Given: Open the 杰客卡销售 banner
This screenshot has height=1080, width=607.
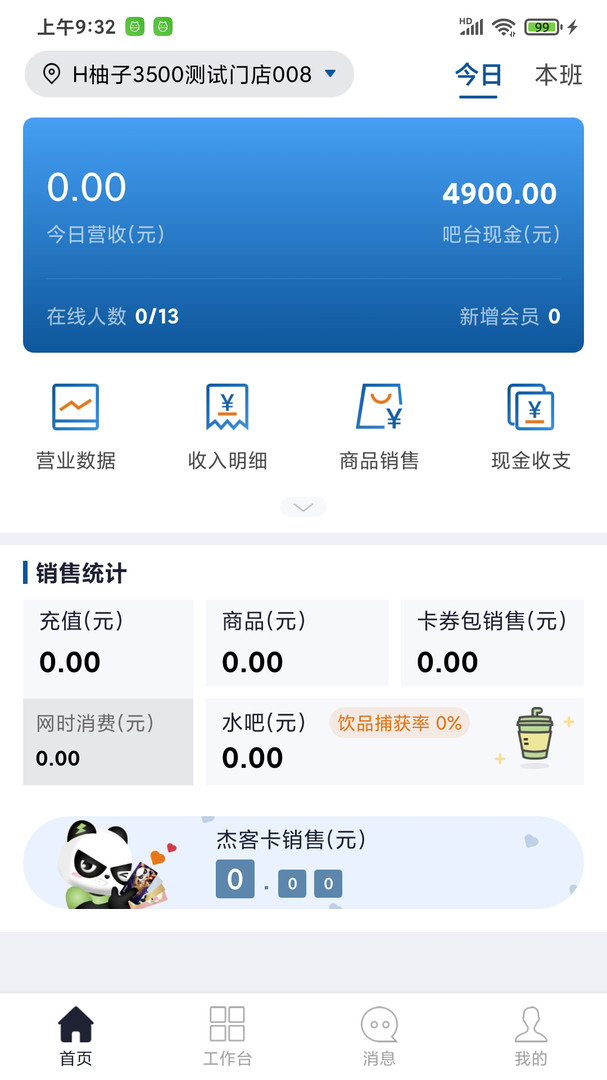Looking at the screenshot, I should pos(303,862).
